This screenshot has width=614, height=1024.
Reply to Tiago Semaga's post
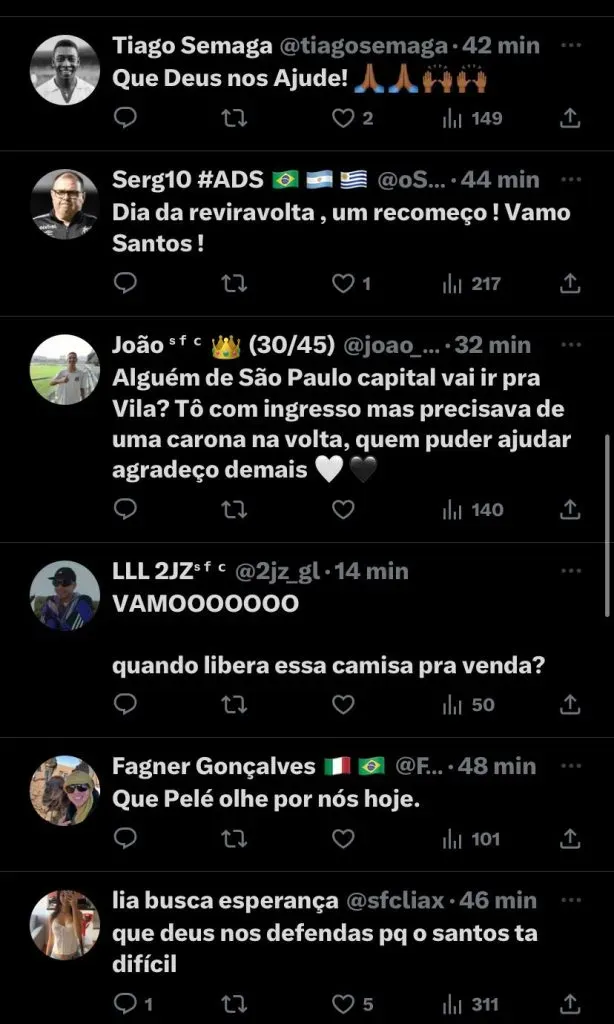(x=125, y=119)
